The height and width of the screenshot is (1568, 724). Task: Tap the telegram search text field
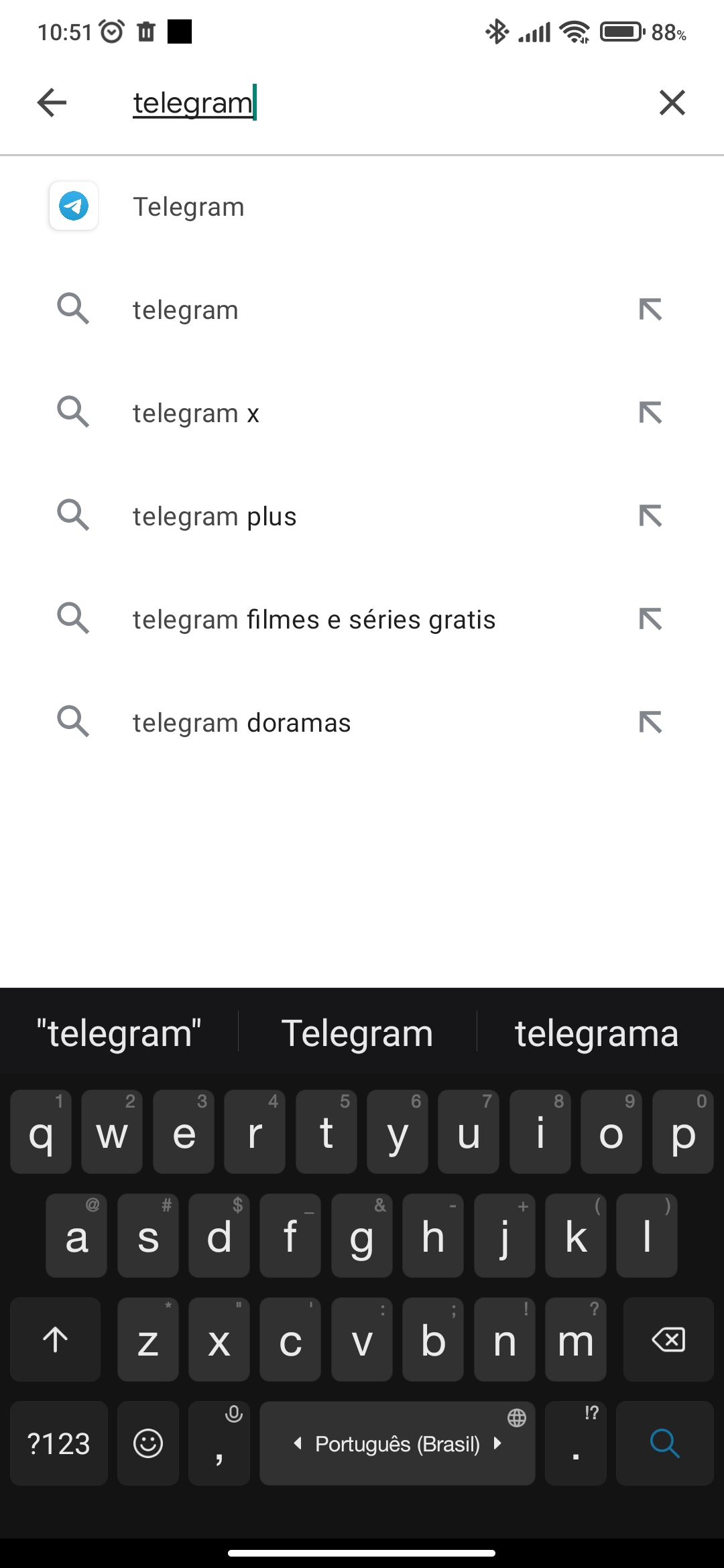point(375,103)
